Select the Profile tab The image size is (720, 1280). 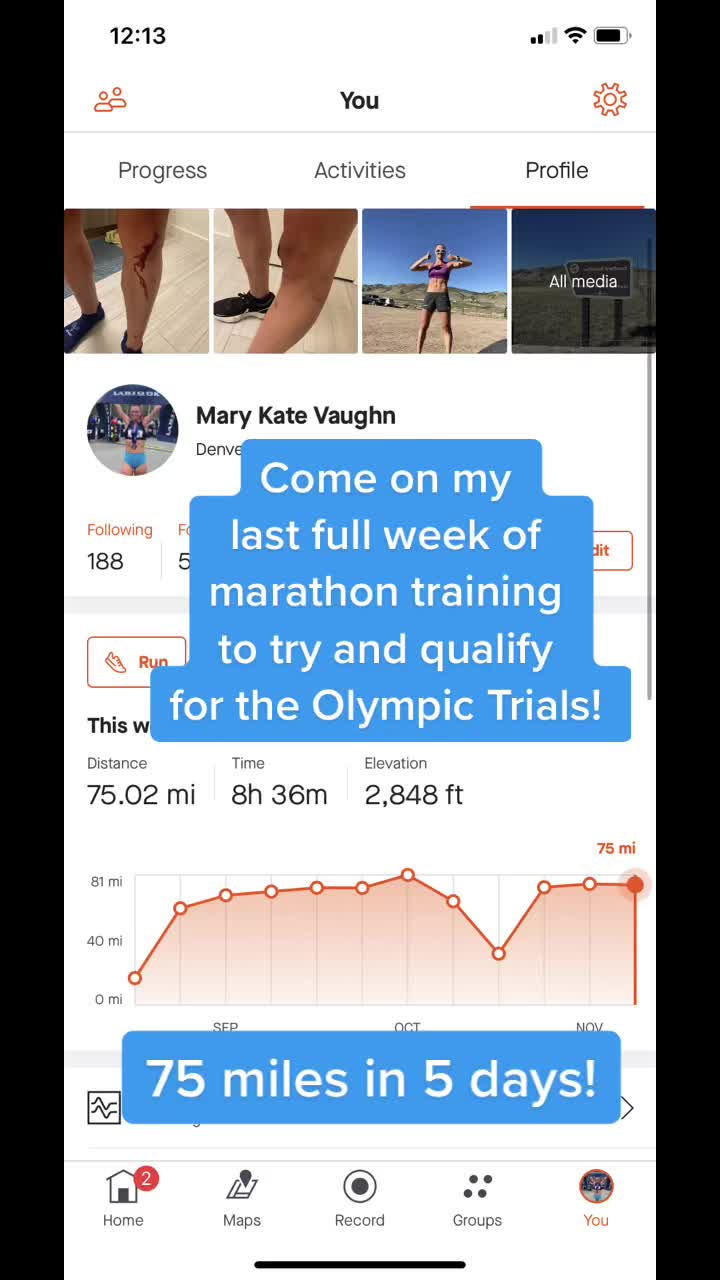(x=556, y=170)
